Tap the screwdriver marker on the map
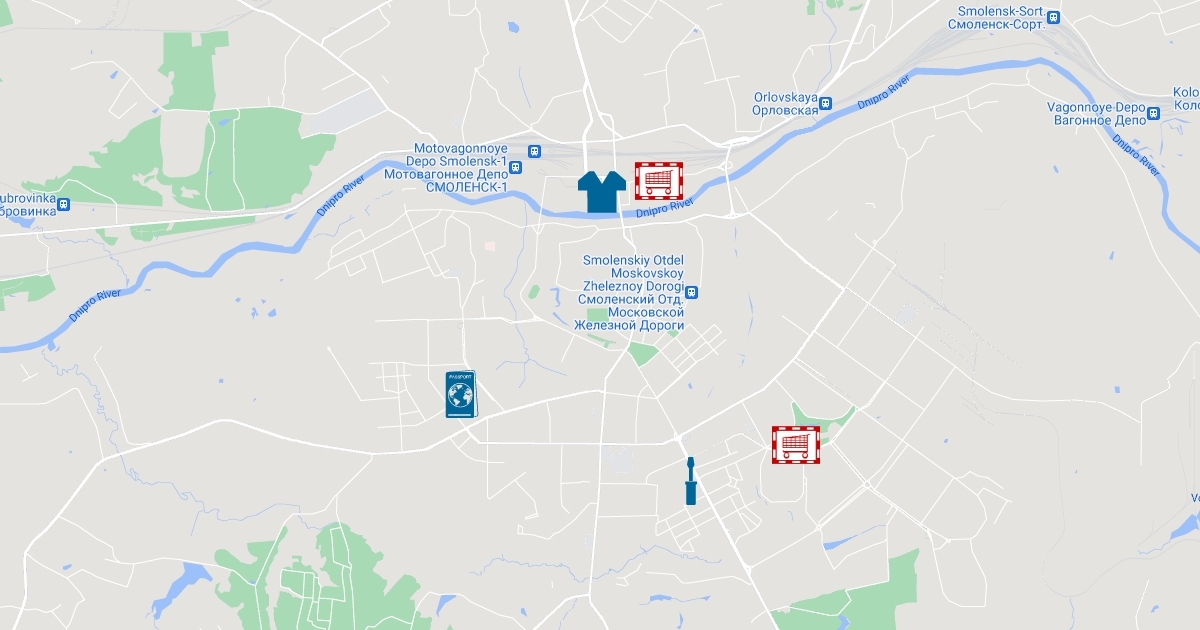Viewport: 1200px width, 630px height. tap(690, 481)
